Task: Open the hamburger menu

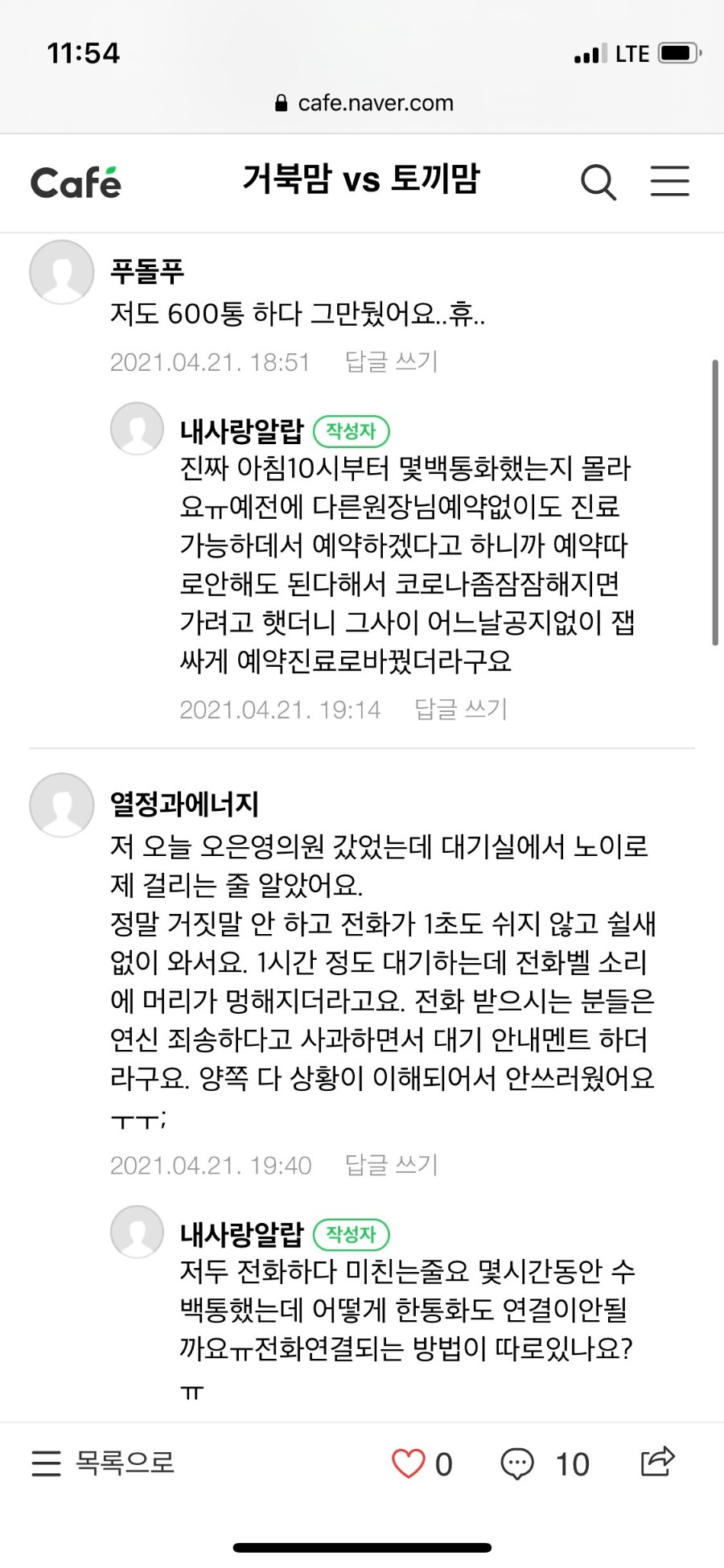Action: 669,181
